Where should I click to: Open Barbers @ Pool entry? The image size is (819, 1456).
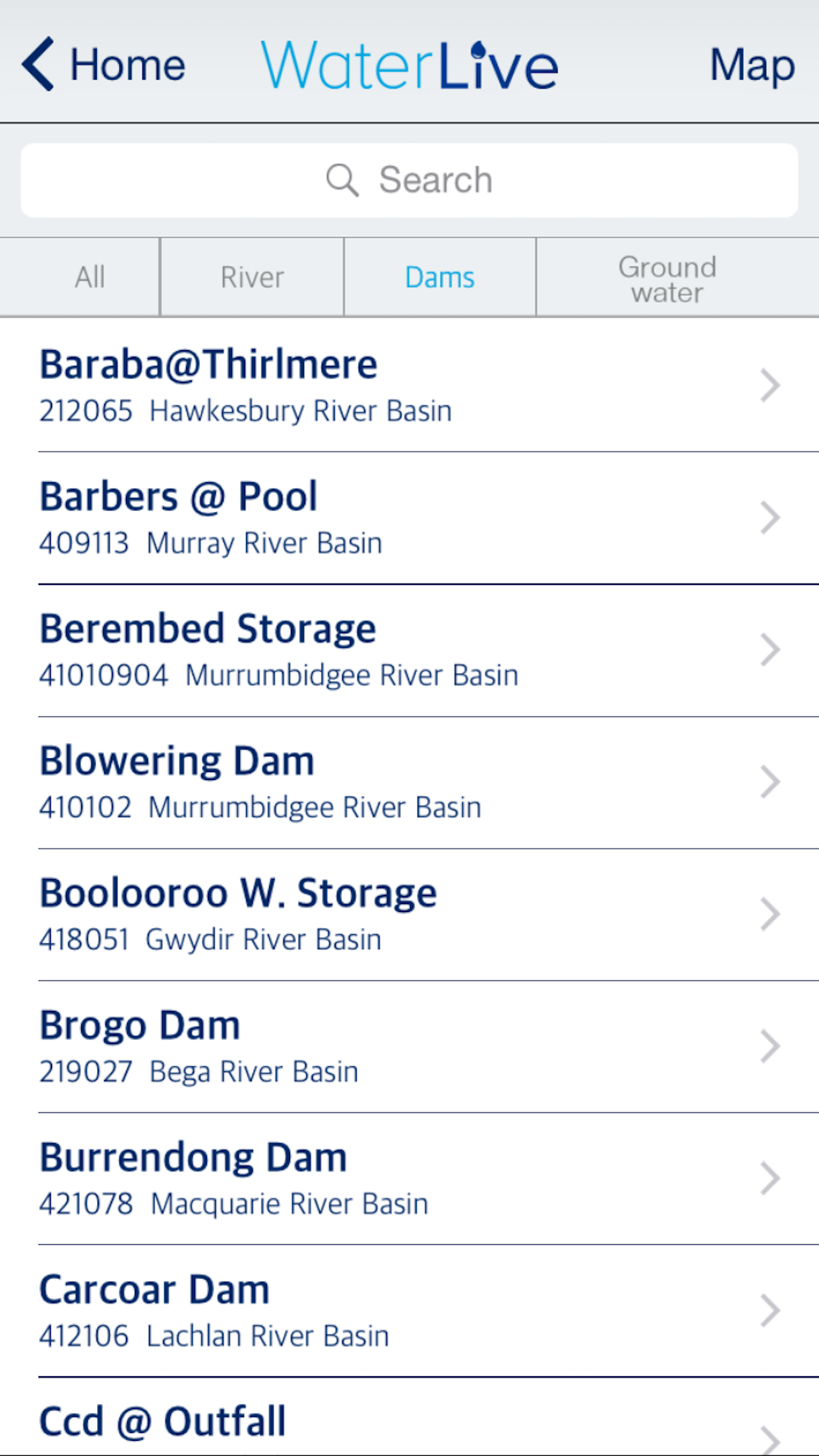pos(409,518)
